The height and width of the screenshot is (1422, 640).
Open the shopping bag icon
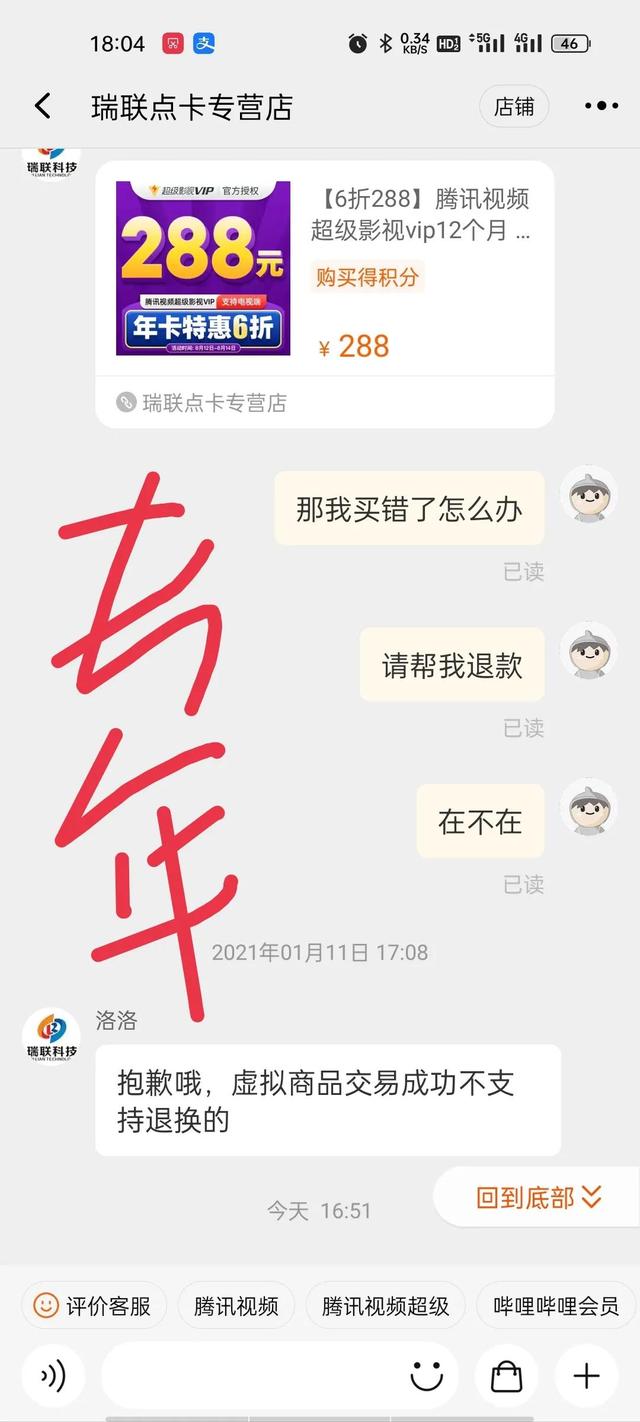507,1376
